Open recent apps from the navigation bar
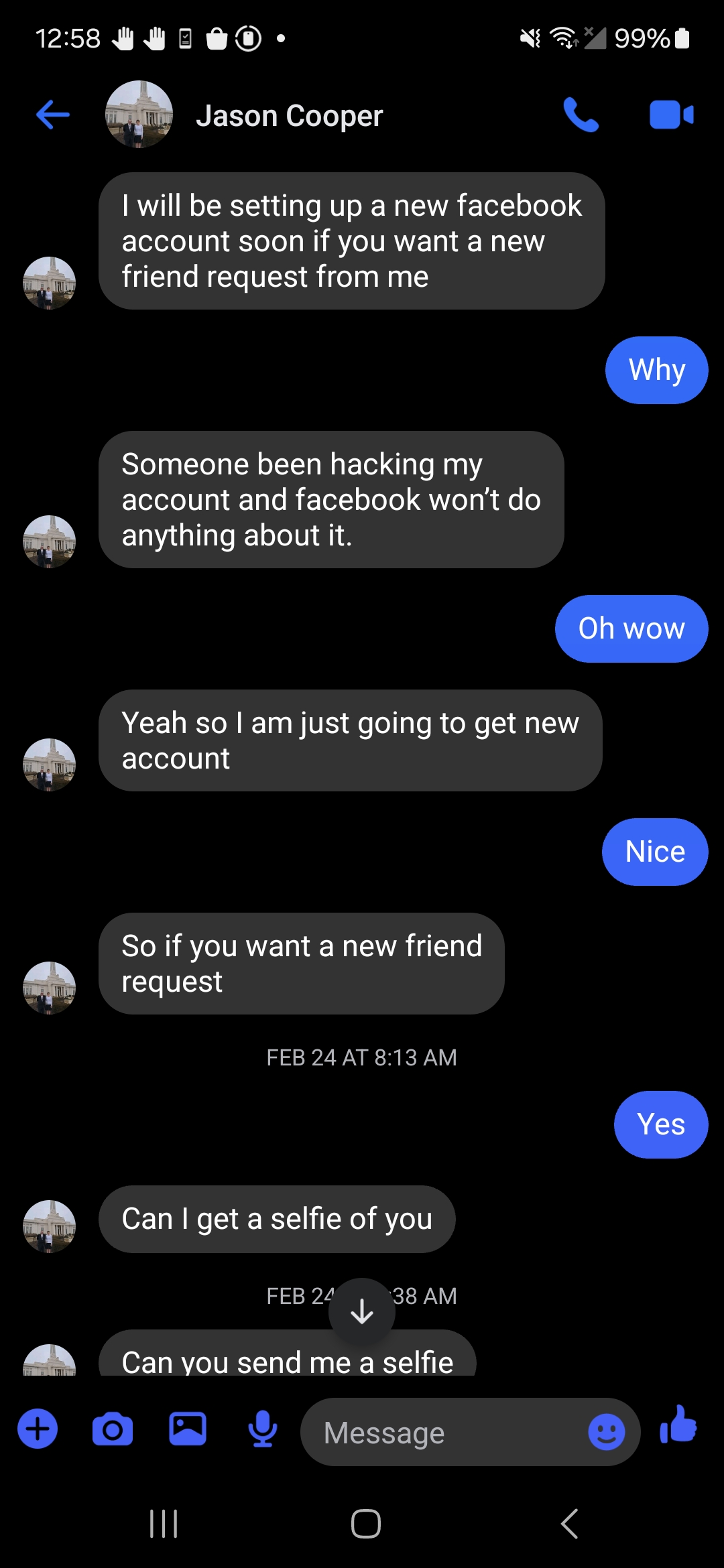Screen dimensions: 724x1568 [x=164, y=1524]
